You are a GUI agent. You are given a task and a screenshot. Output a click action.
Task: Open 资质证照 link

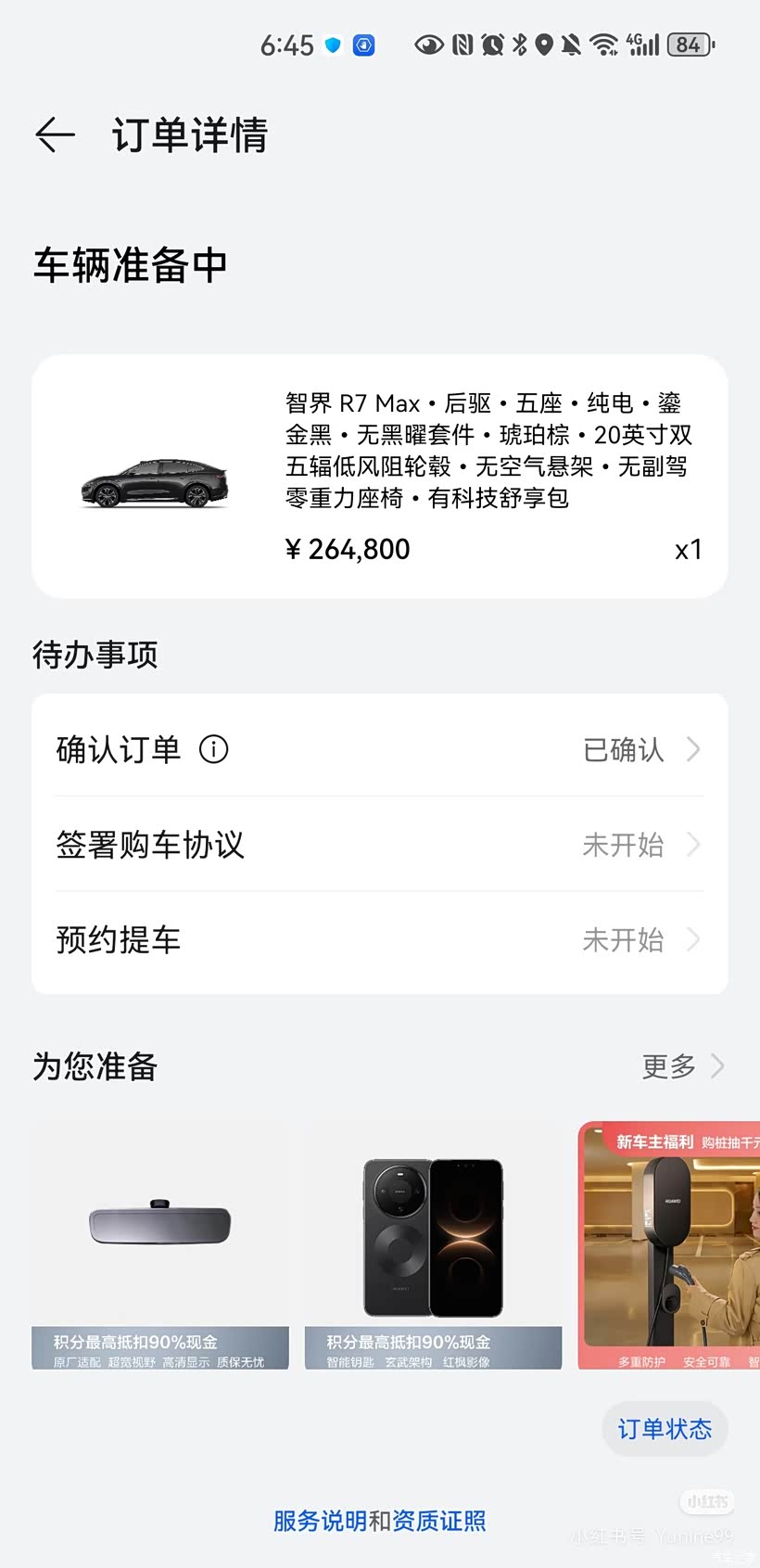coord(439,1521)
